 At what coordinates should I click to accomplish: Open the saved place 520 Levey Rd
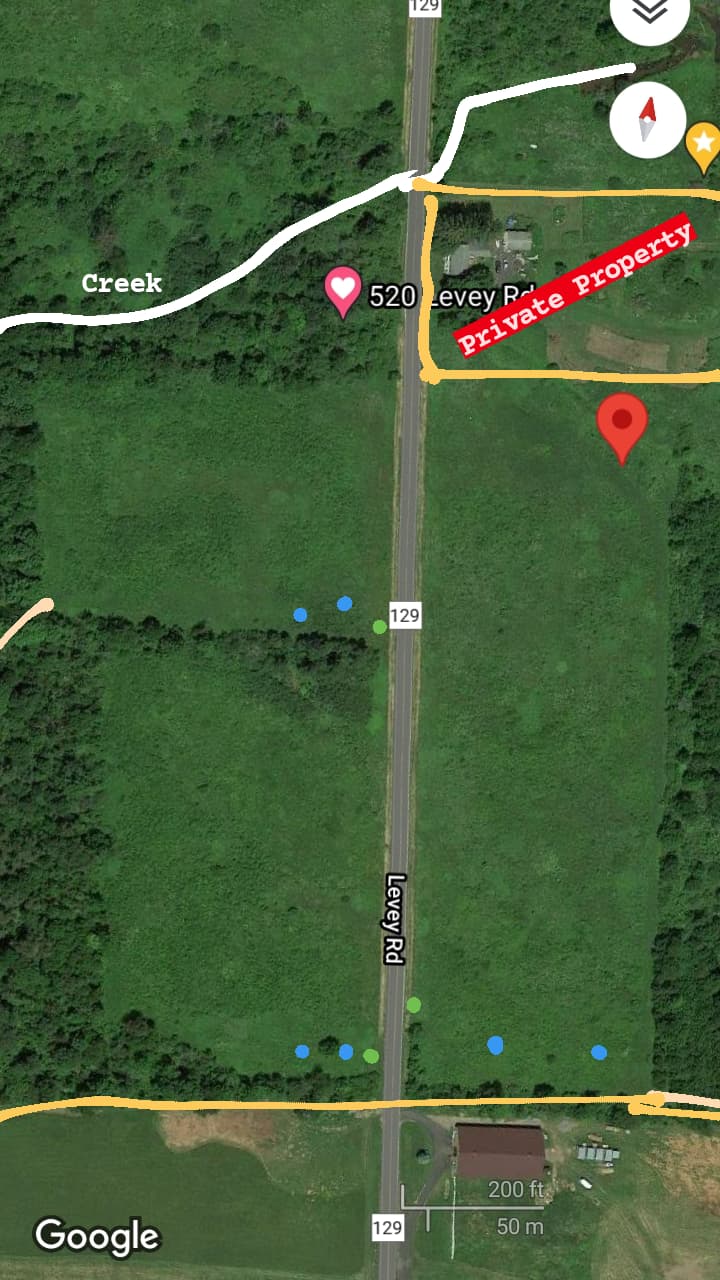tap(343, 290)
